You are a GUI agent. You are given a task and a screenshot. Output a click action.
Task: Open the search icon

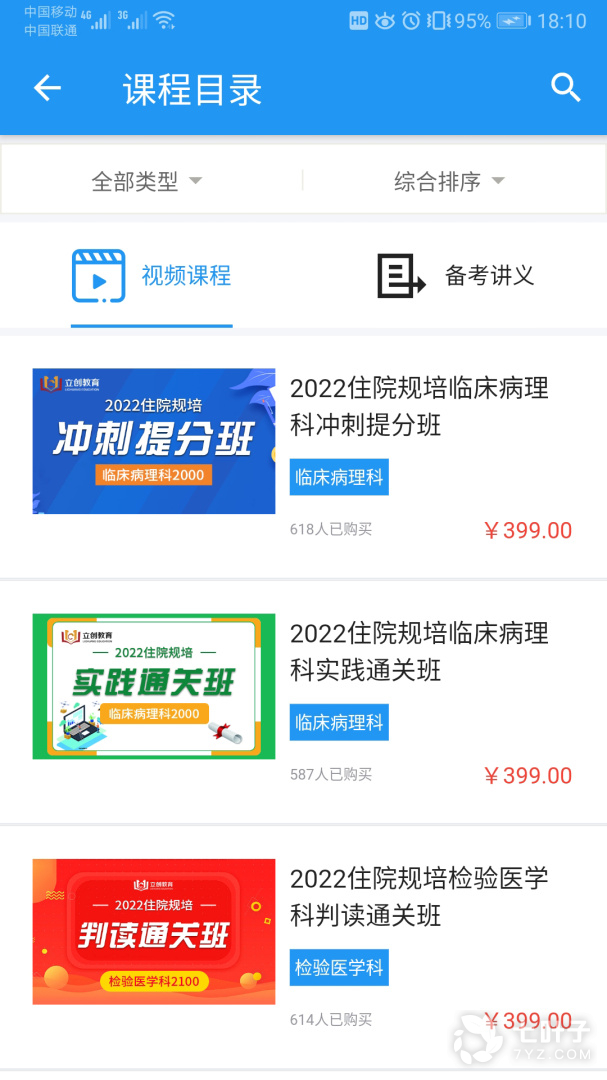point(566,88)
